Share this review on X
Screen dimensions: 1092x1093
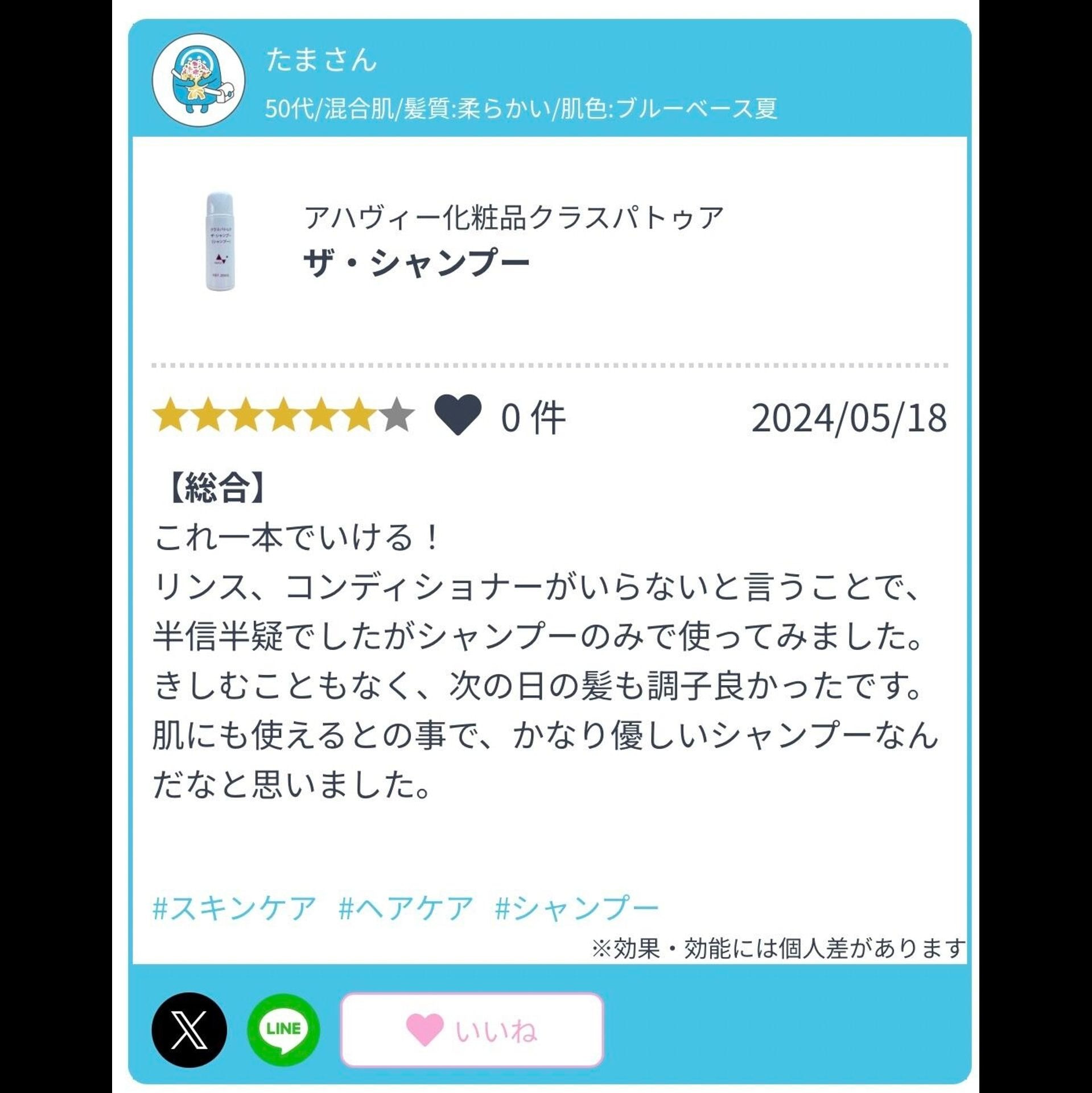coord(189,1029)
